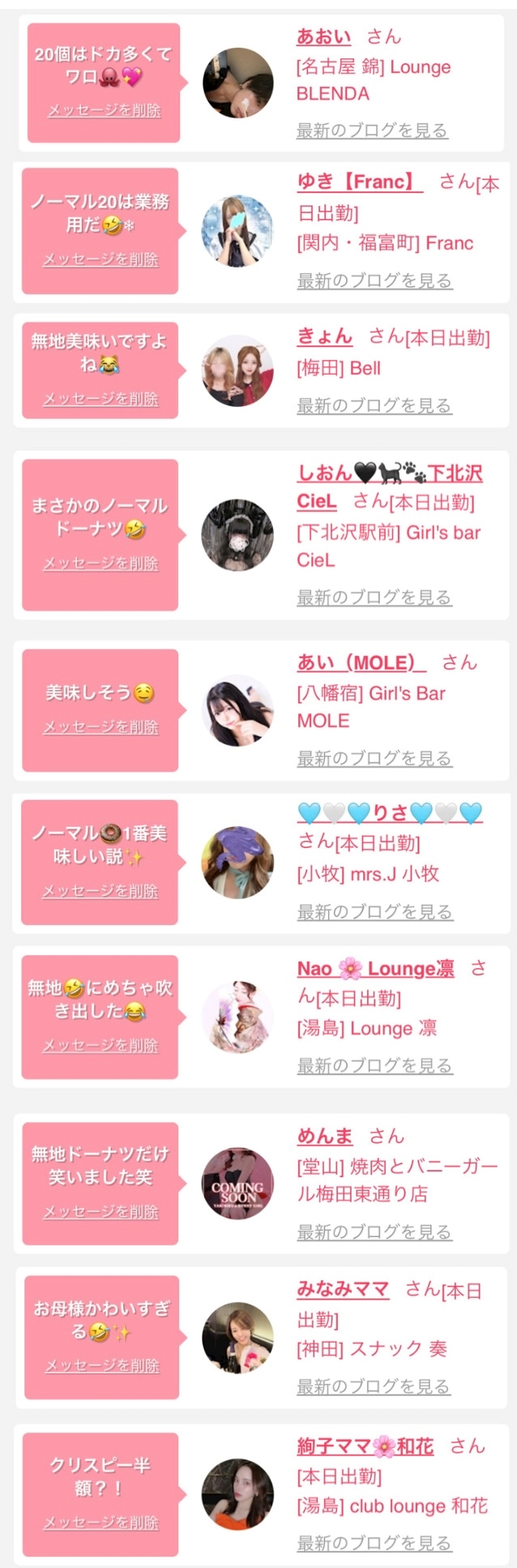This screenshot has width=517, height=1568.
Task: Delete the 美味しそう message
Action: (x=100, y=726)
